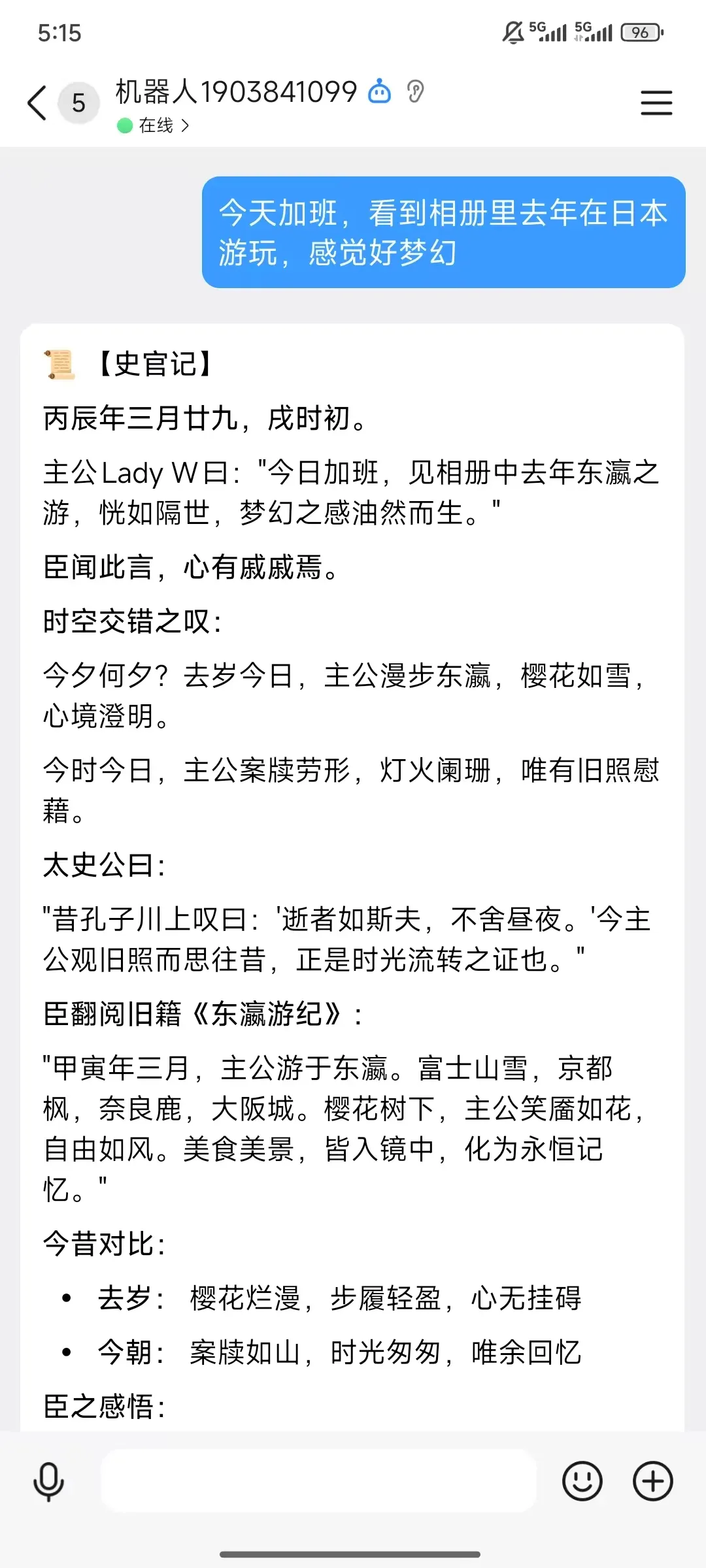Open the plus attachment menu

(652, 1481)
